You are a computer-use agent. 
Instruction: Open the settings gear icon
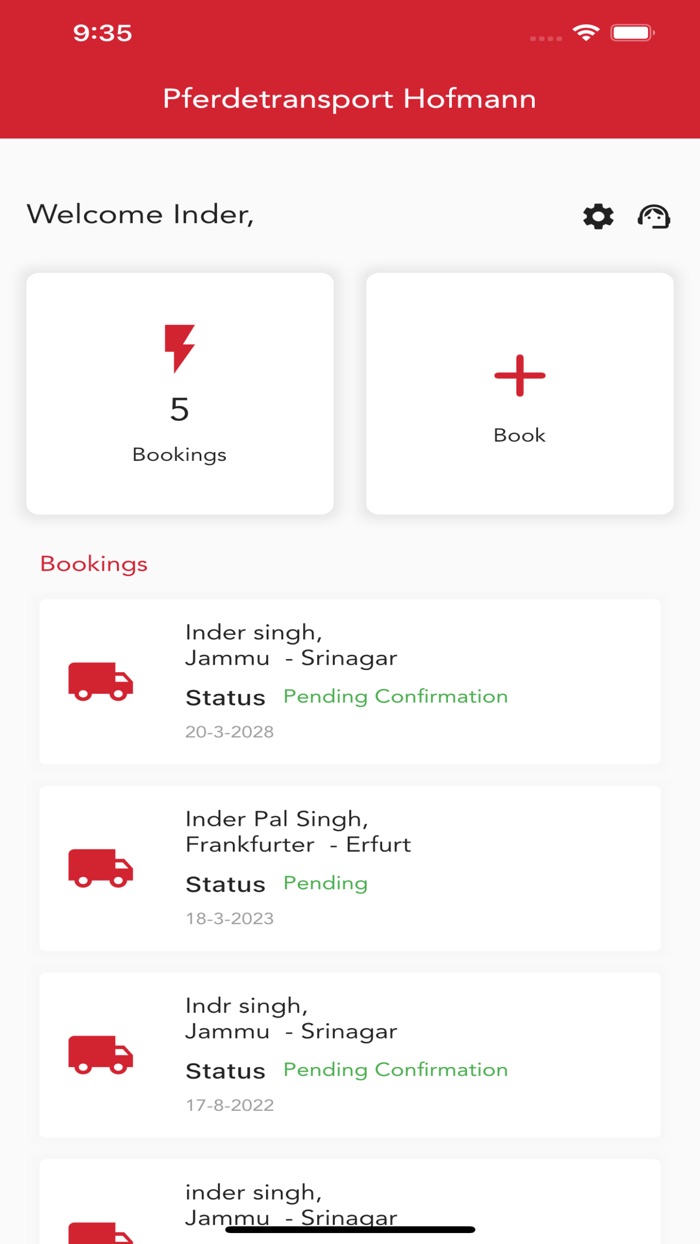click(598, 216)
